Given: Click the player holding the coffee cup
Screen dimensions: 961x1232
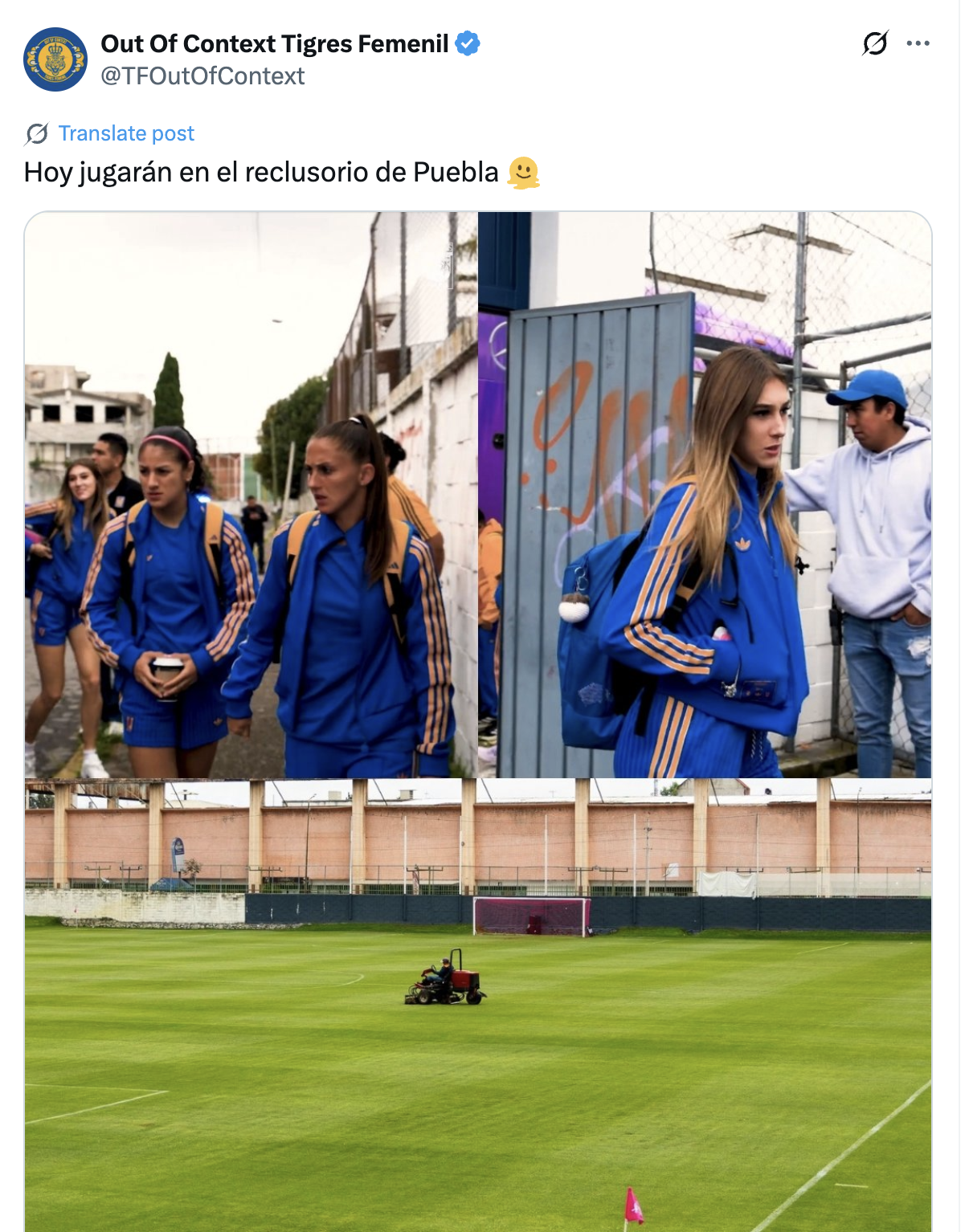Looking at the screenshot, I should click(x=165, y=671).
